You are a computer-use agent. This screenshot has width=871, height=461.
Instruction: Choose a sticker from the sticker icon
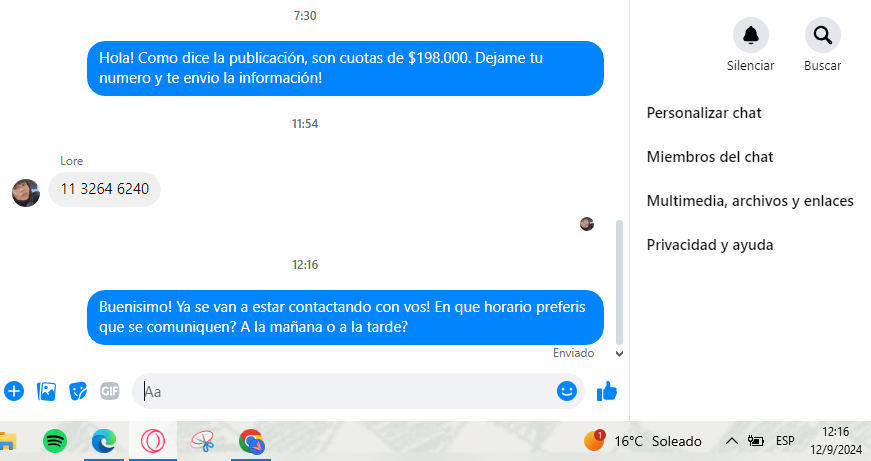[78, 391]
